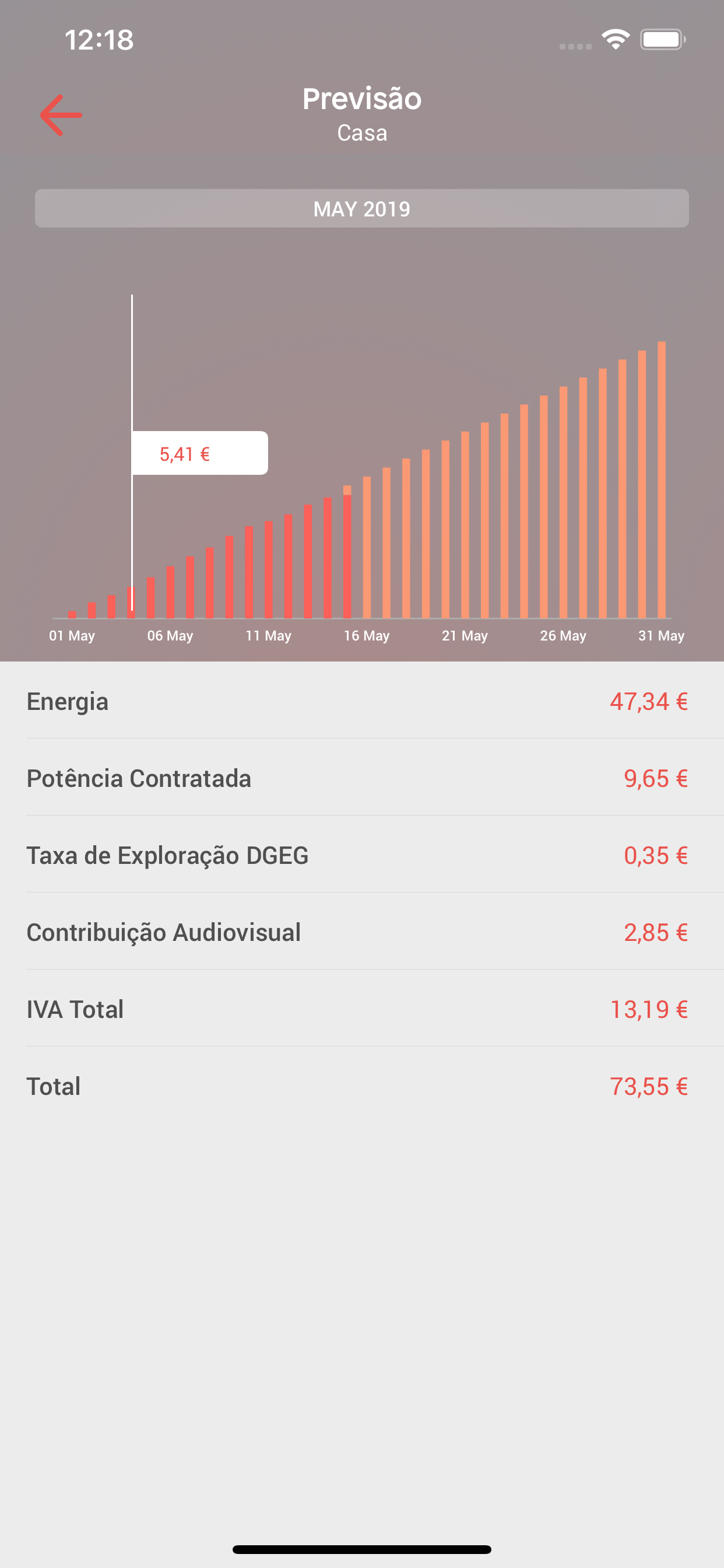
Task: Go back using the red arrow
Action: click(x=61, y=115)
